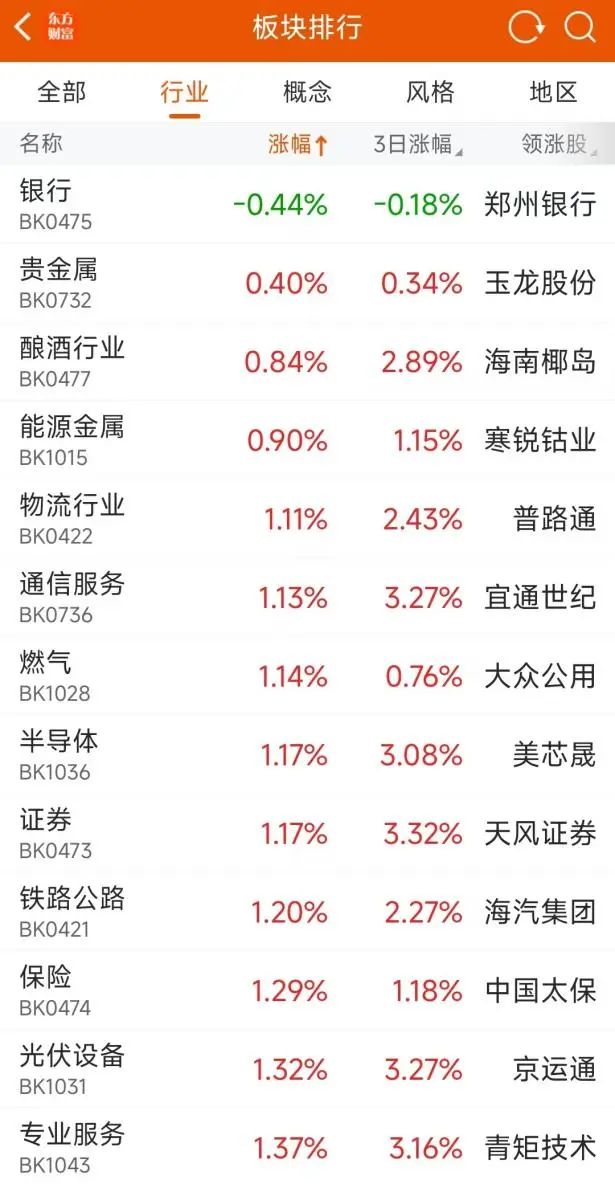The height and width of the screenshot is (1184, 615).
Task: Open the 贵金属 sector row
Action: click(308, 282)
